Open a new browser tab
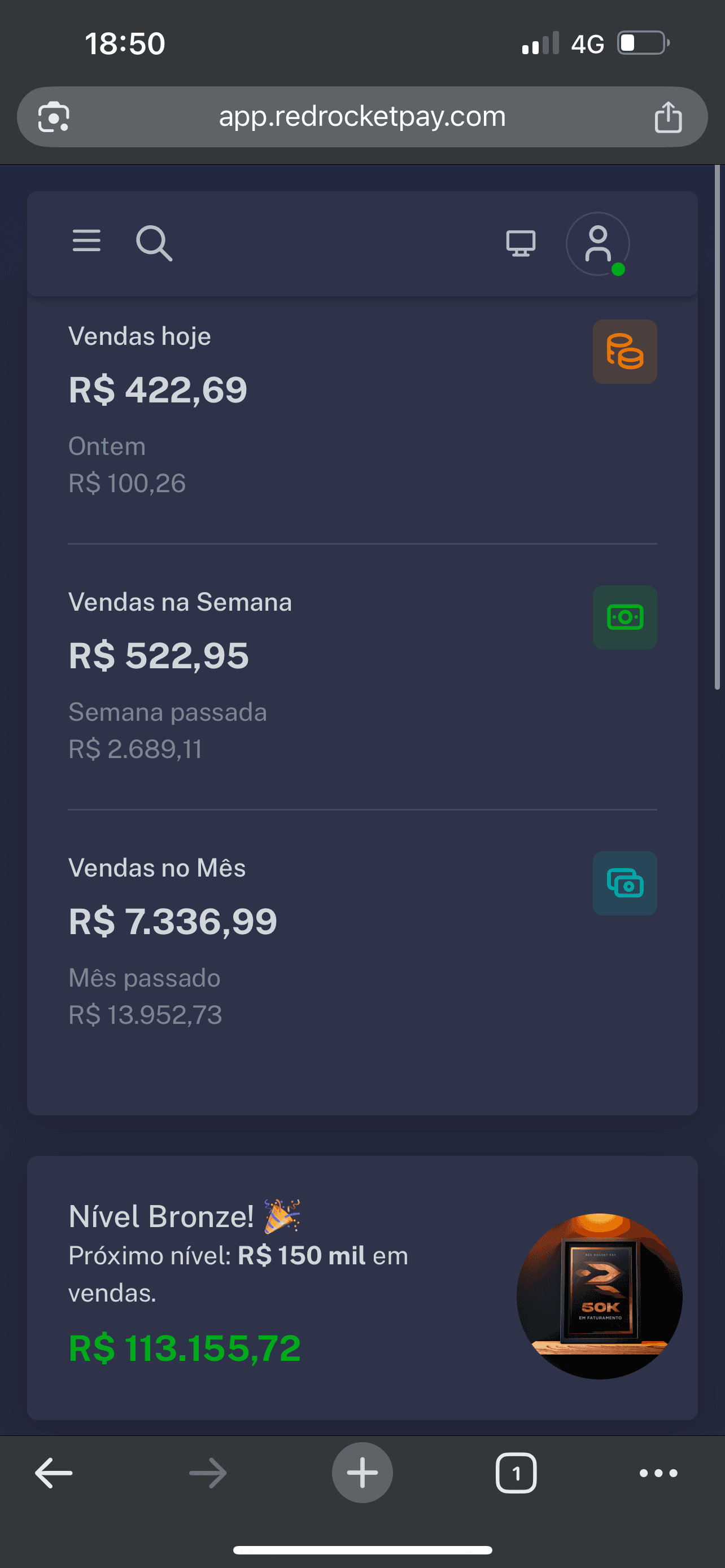 coord(362,1473)
